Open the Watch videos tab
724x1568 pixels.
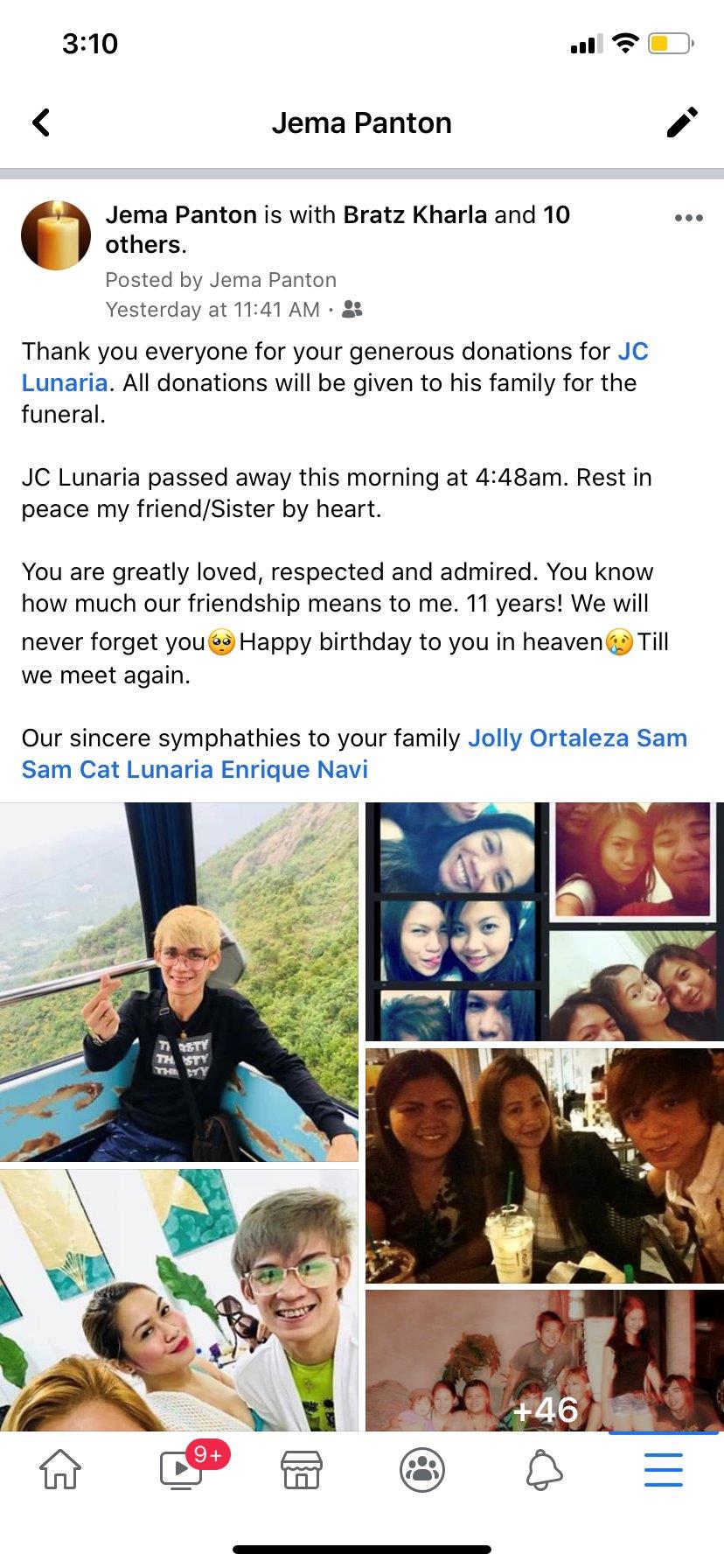click(x=181, y=1469)
